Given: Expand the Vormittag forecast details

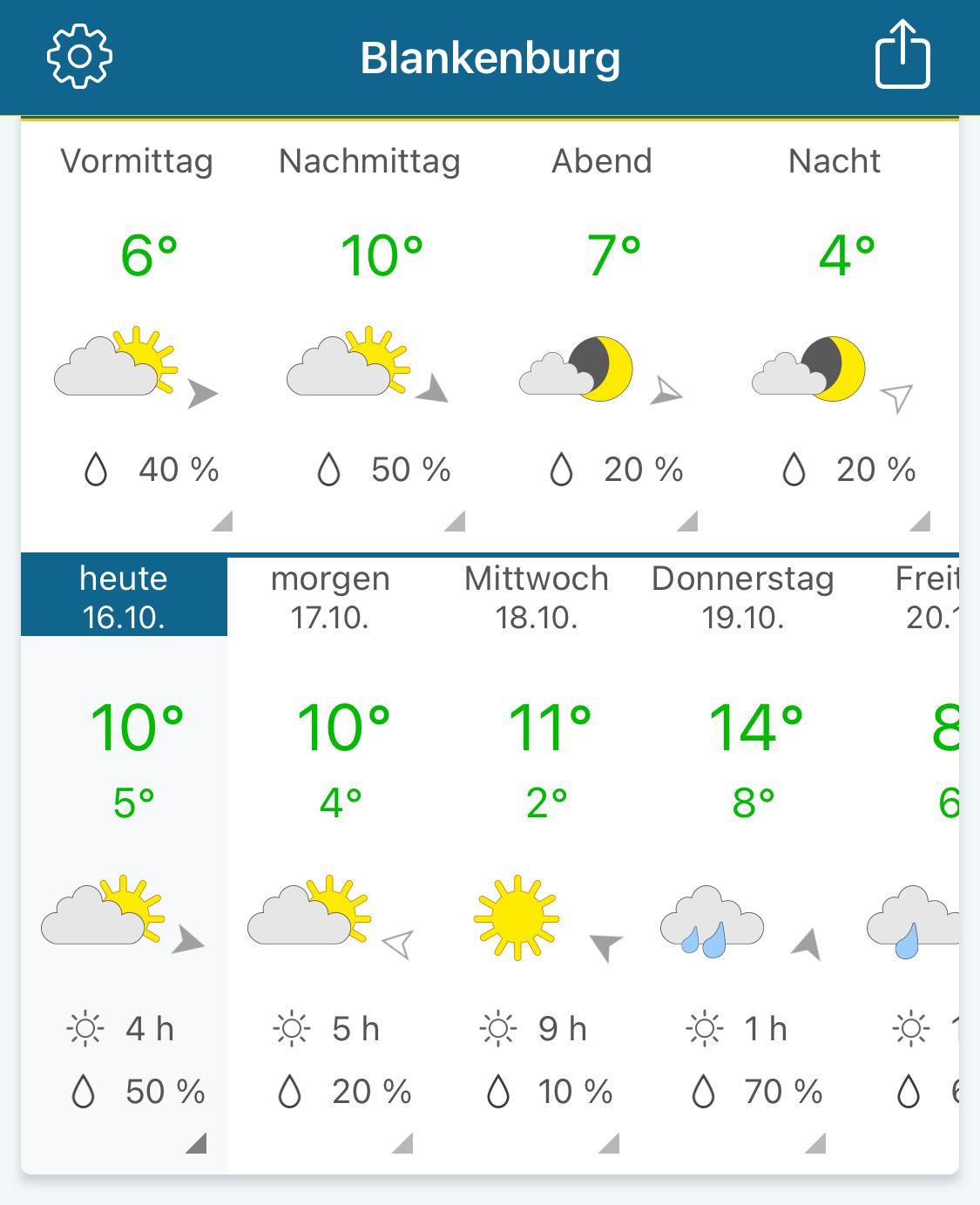Looking at the screenshot, I should point(222,521).
